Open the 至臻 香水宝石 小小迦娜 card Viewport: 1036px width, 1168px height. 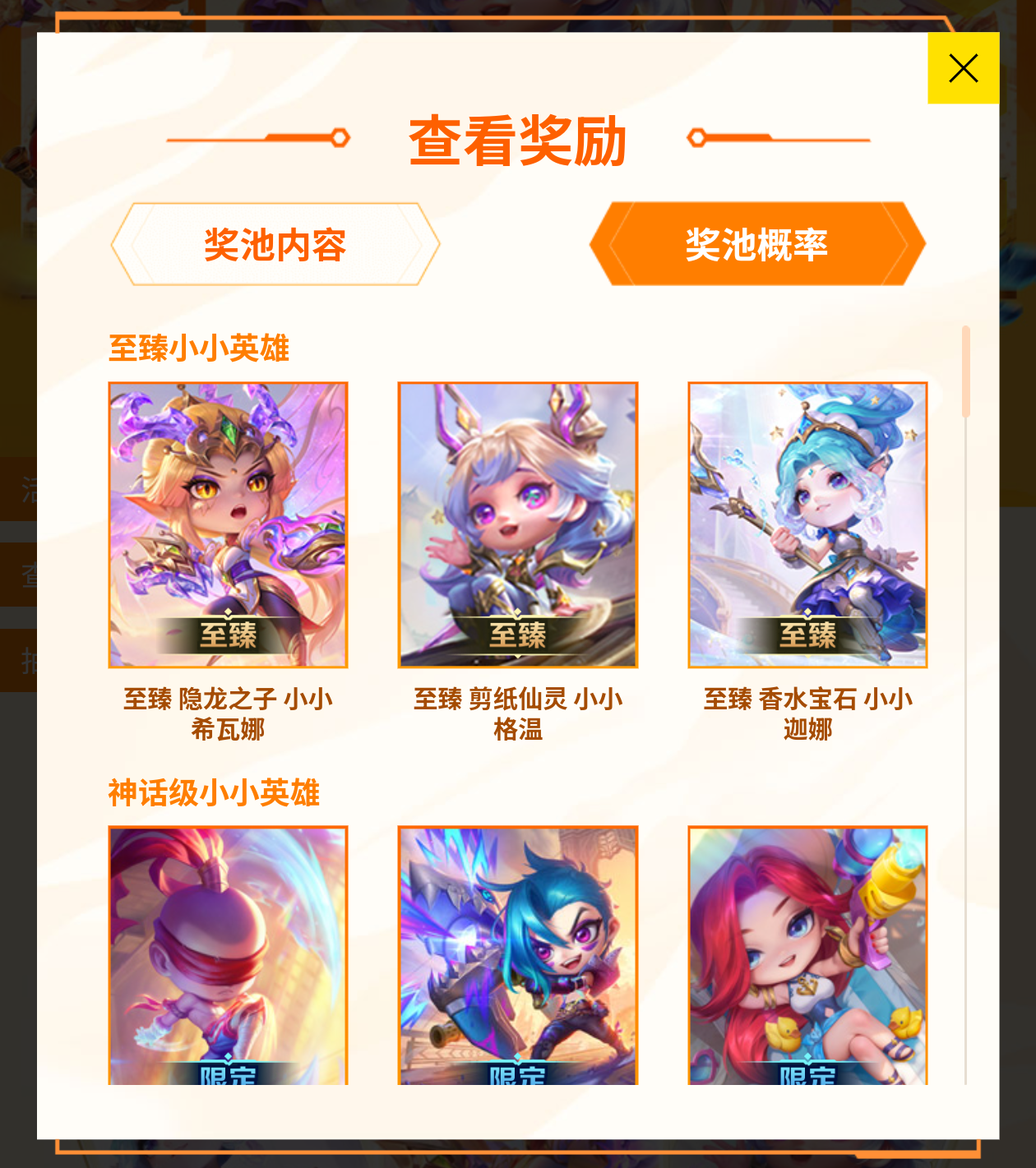pyautogui.click(x=807, y=524)
